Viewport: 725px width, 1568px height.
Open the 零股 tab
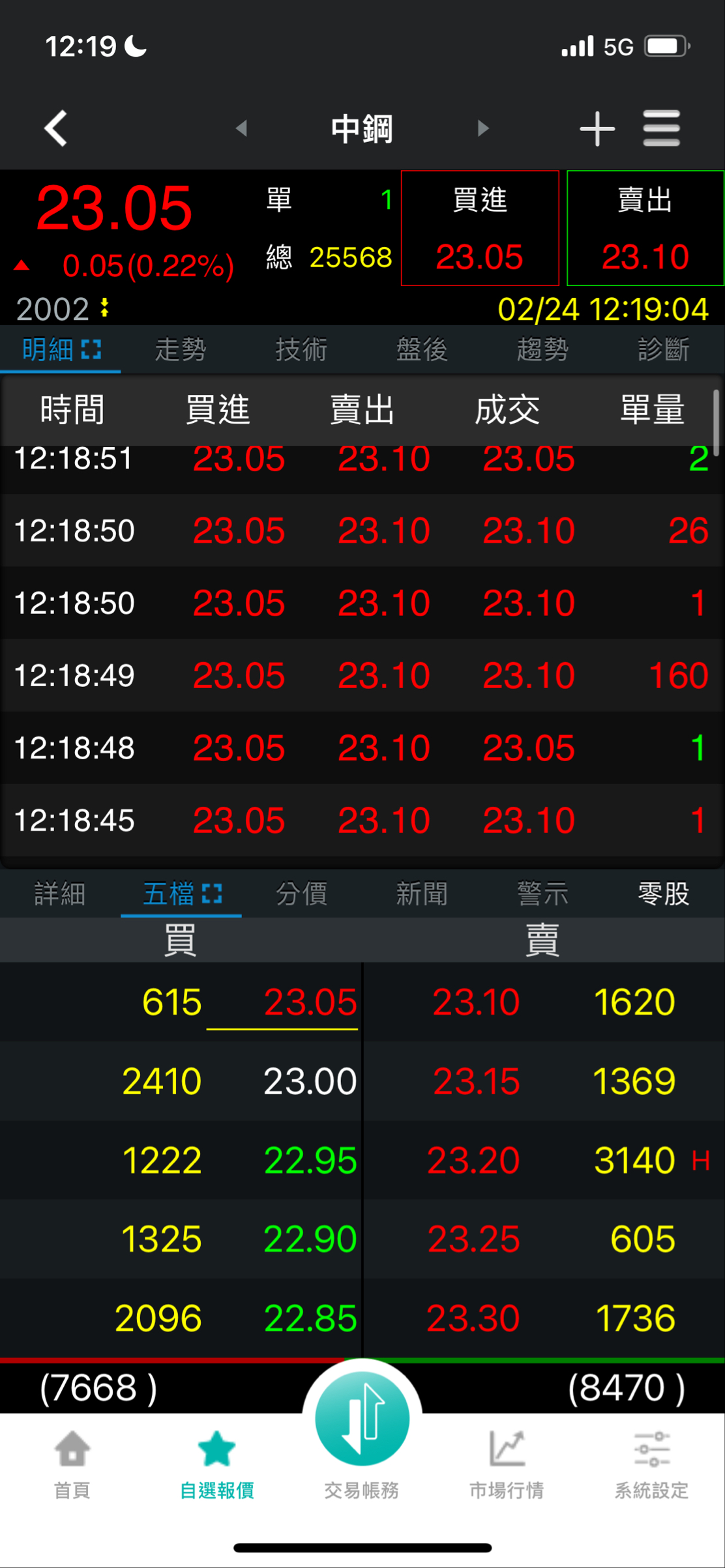click(663, 893)
